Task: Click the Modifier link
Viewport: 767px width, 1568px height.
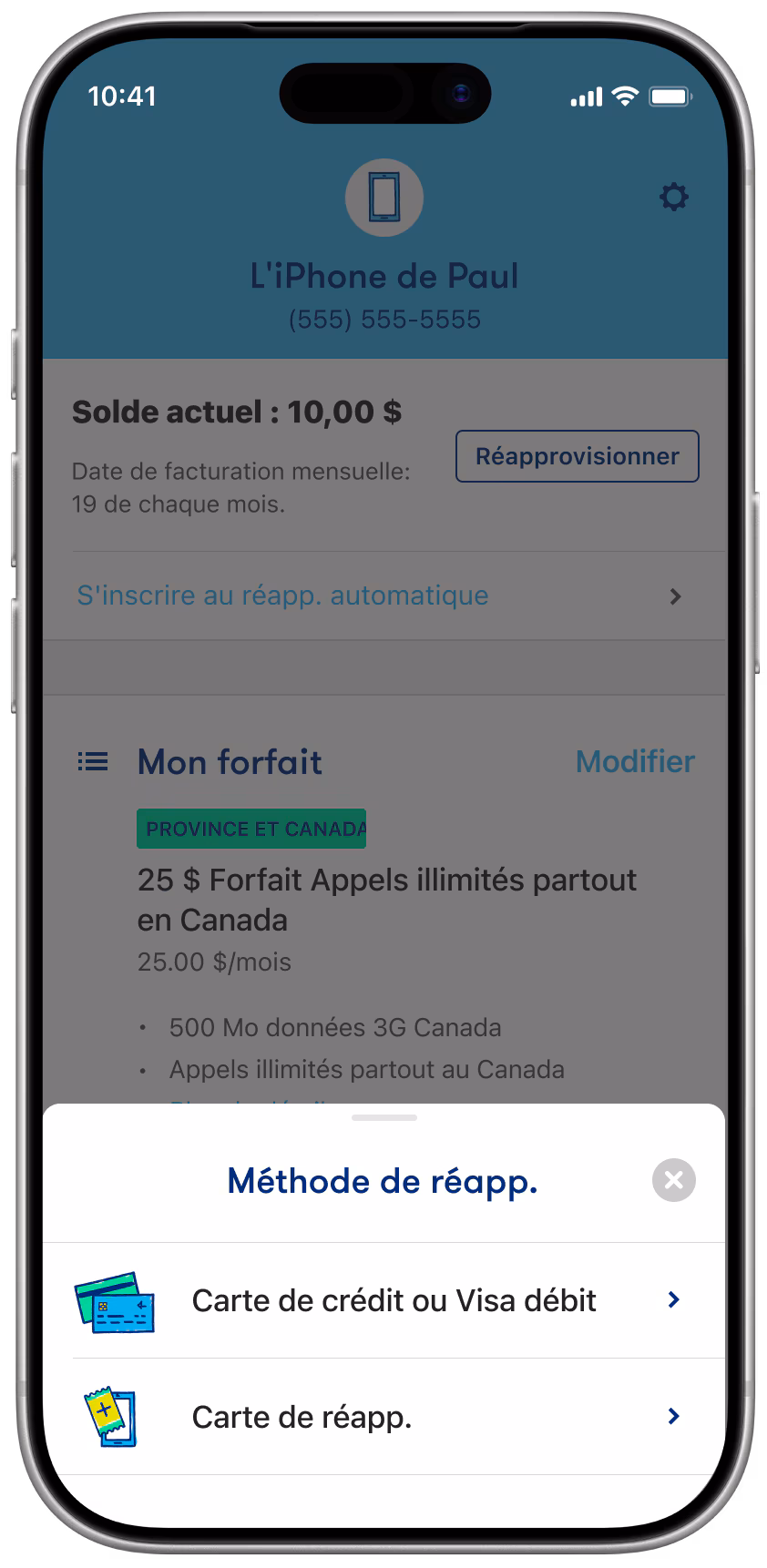Action: (x=635, y=761)
